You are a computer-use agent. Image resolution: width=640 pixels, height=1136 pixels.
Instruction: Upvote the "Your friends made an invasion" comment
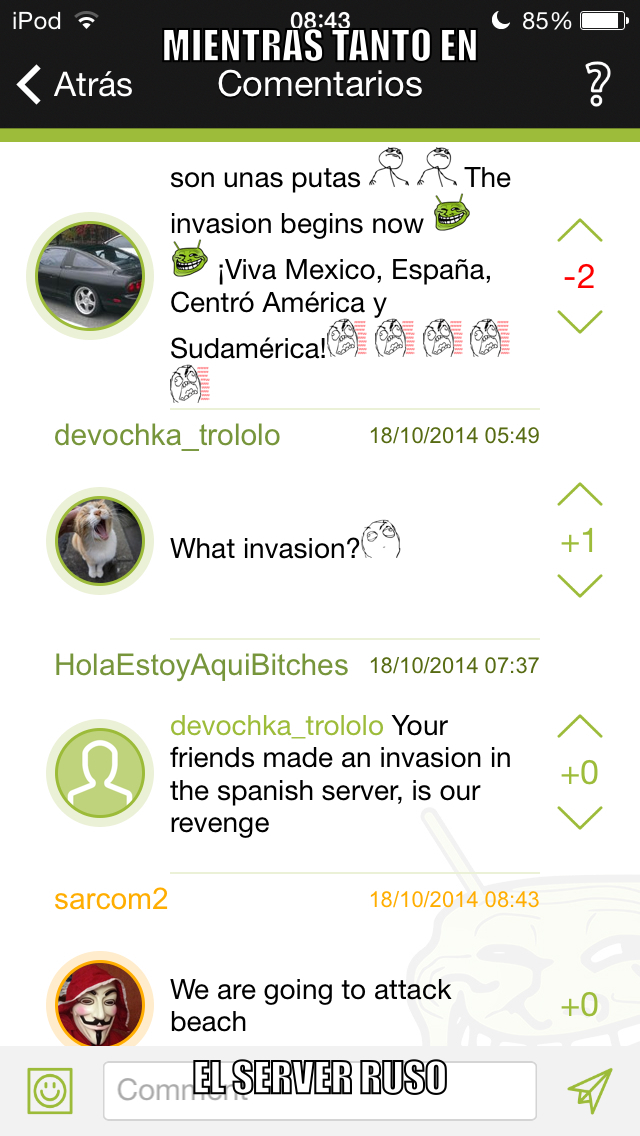[580, 727]
